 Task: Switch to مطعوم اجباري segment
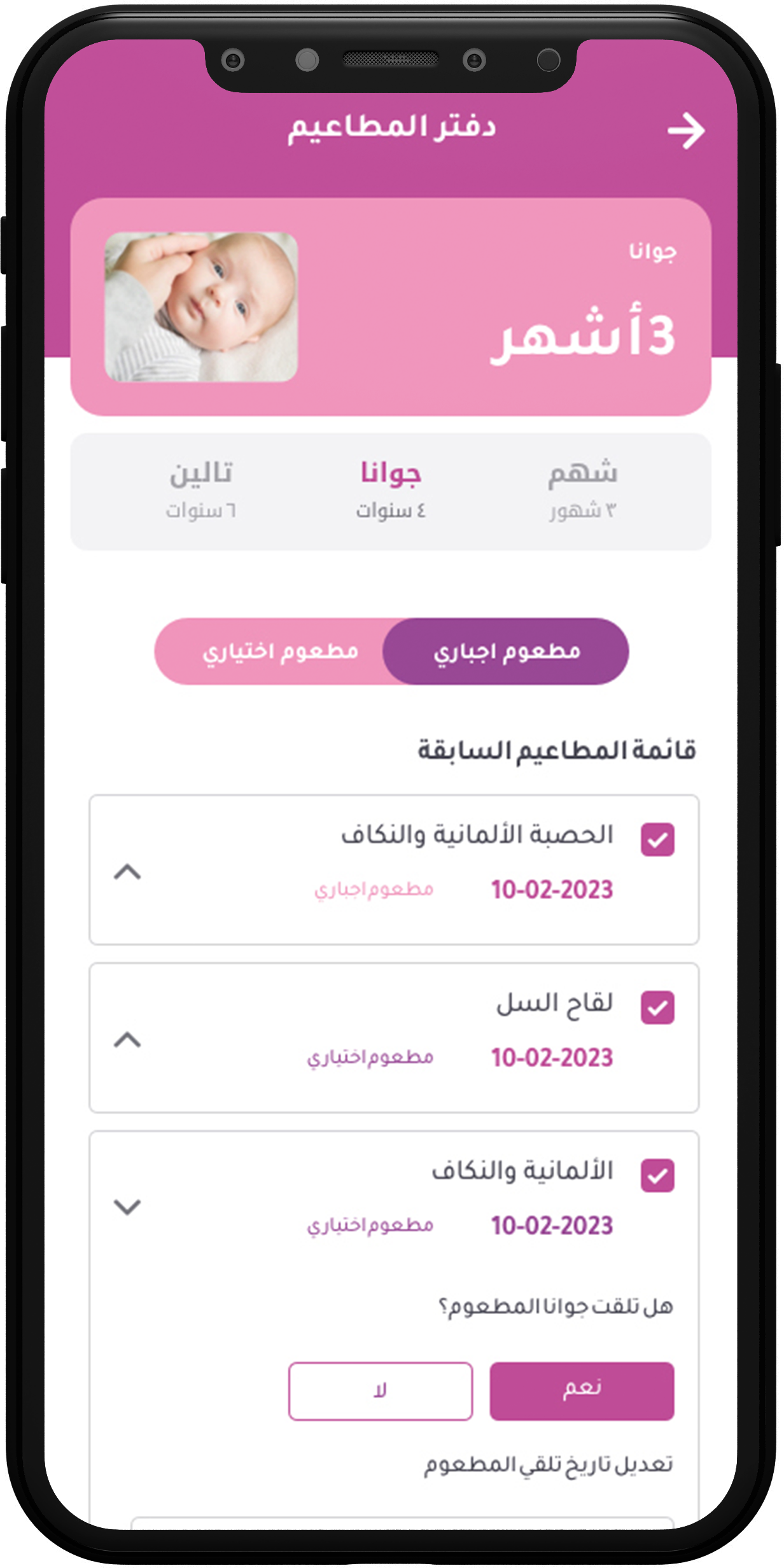coord(507,652)
